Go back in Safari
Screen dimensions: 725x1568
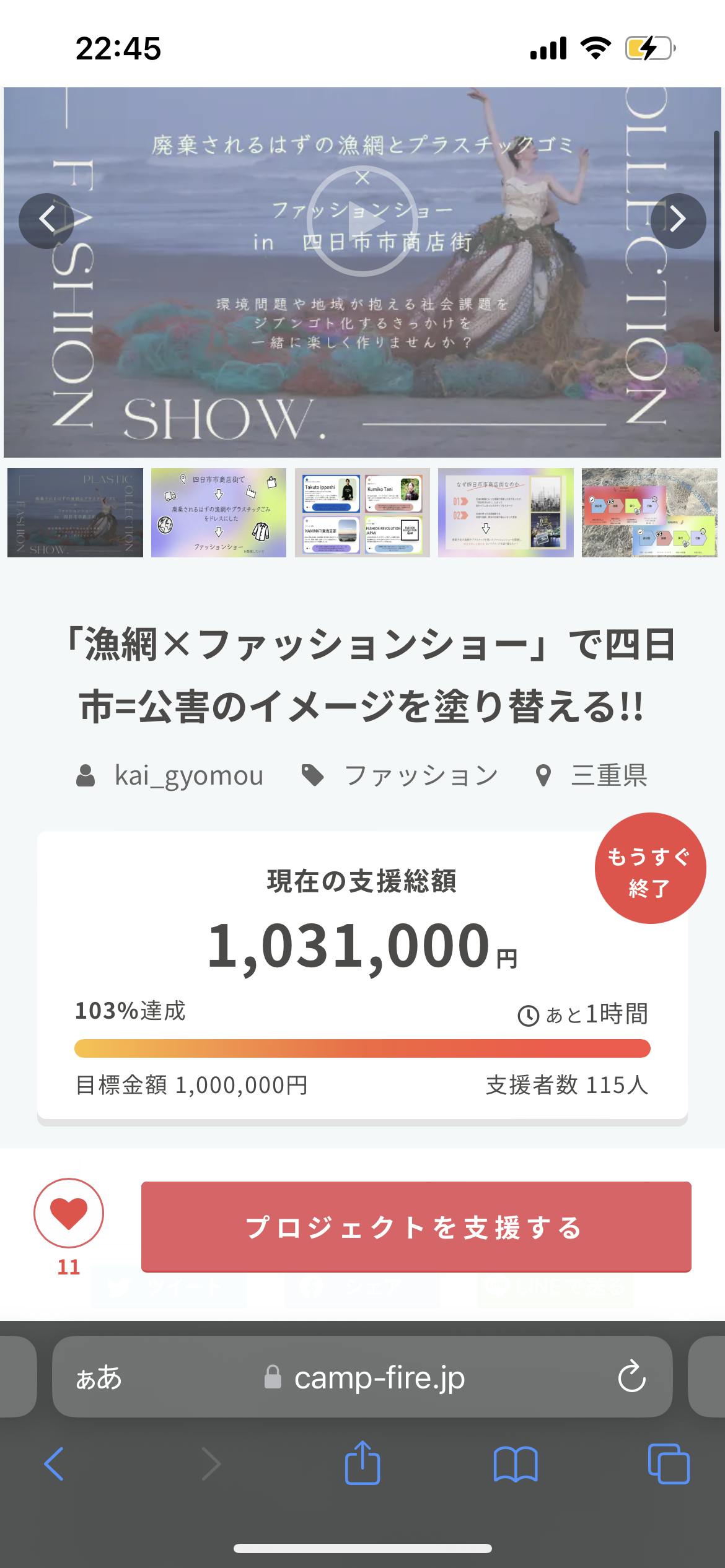[x=55, y=1465]
